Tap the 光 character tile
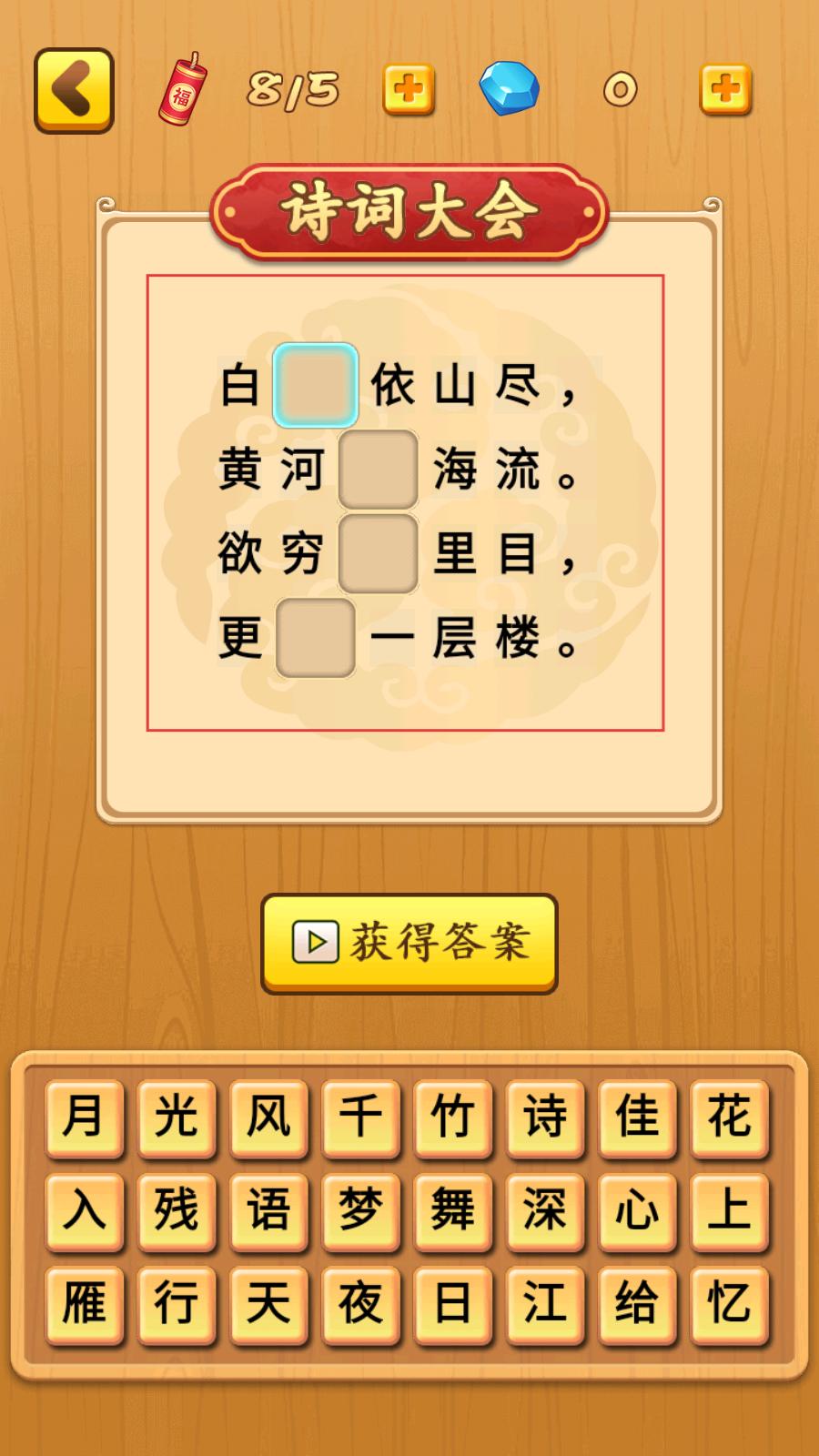 click(177, 1117)
